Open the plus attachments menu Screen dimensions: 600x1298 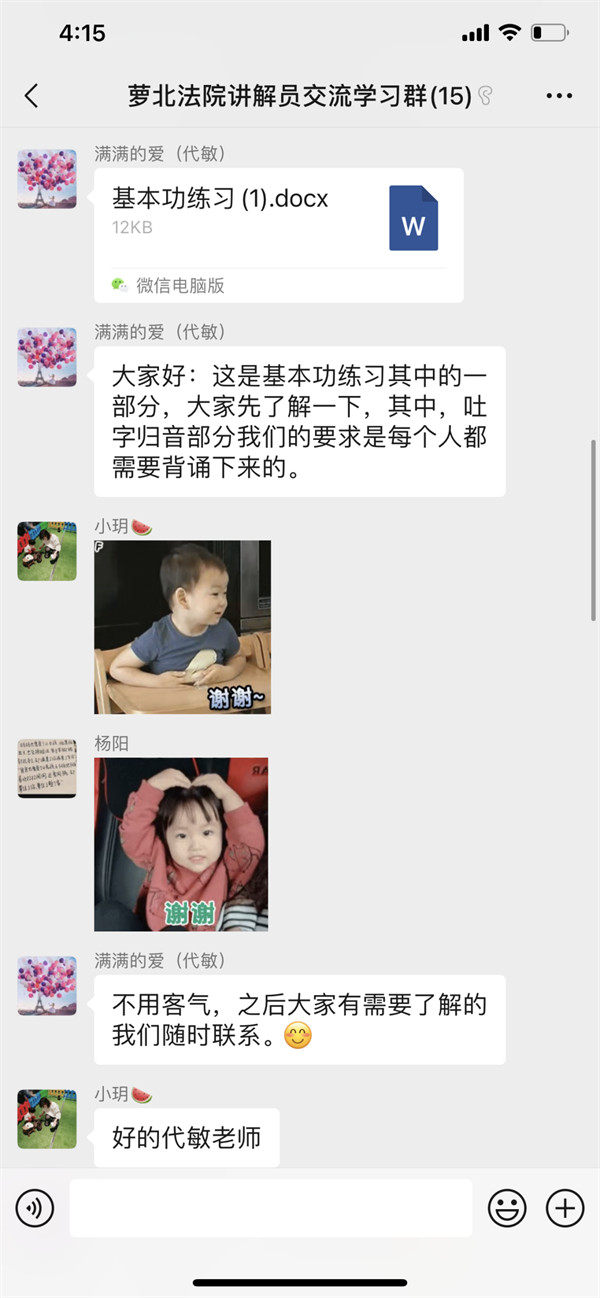click(x=565, y=1208)
